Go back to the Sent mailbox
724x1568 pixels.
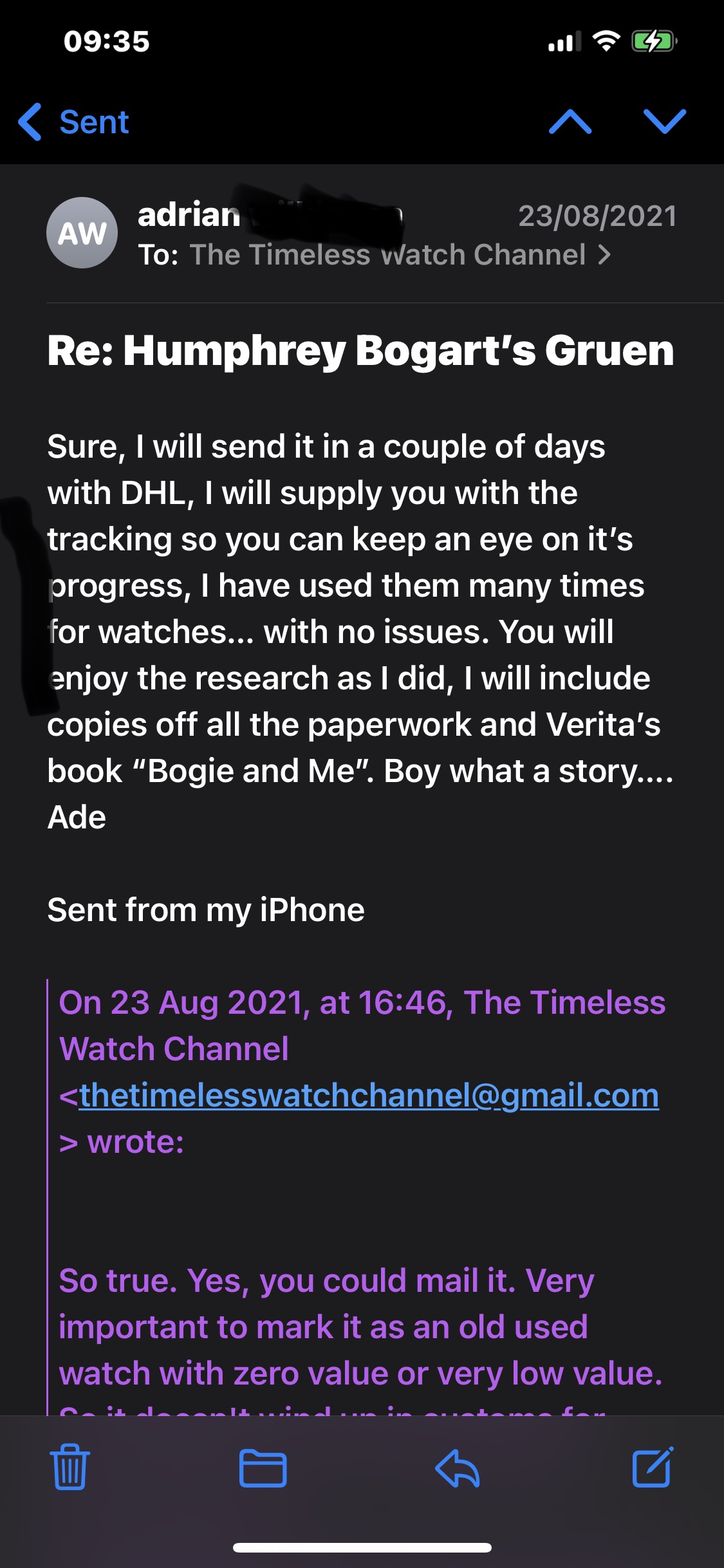tap(75, 122)
